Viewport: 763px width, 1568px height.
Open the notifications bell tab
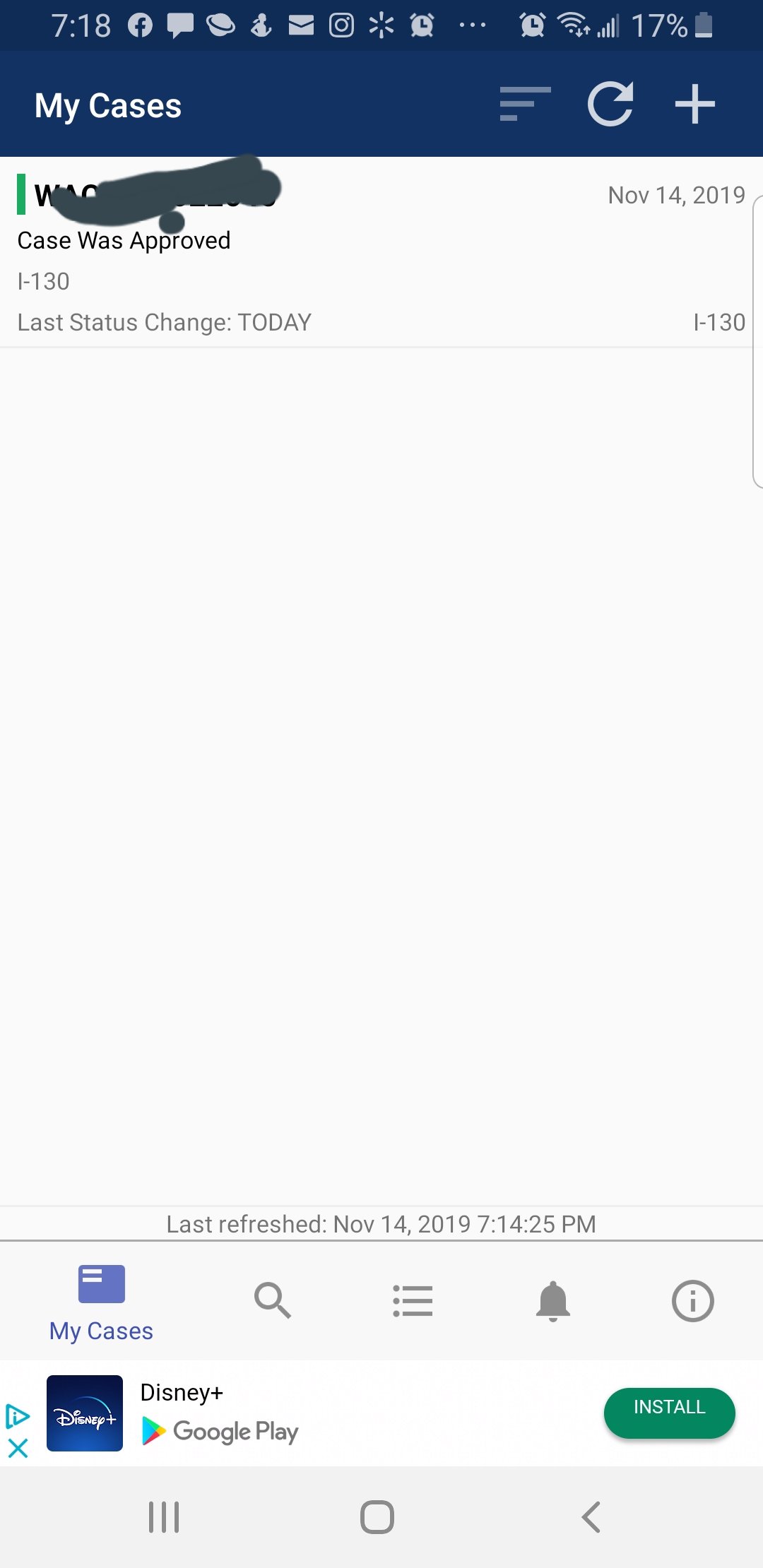tap(552, 1301)
